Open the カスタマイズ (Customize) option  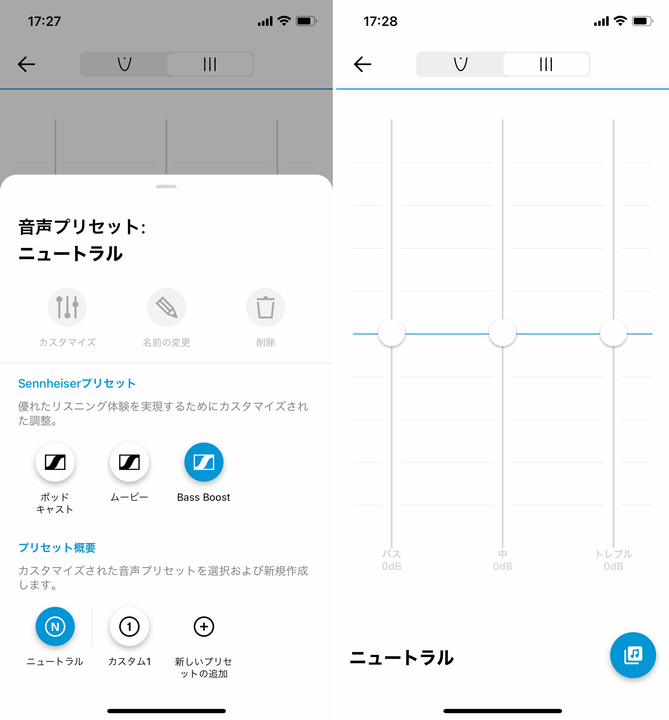click(x=67, y=308)
